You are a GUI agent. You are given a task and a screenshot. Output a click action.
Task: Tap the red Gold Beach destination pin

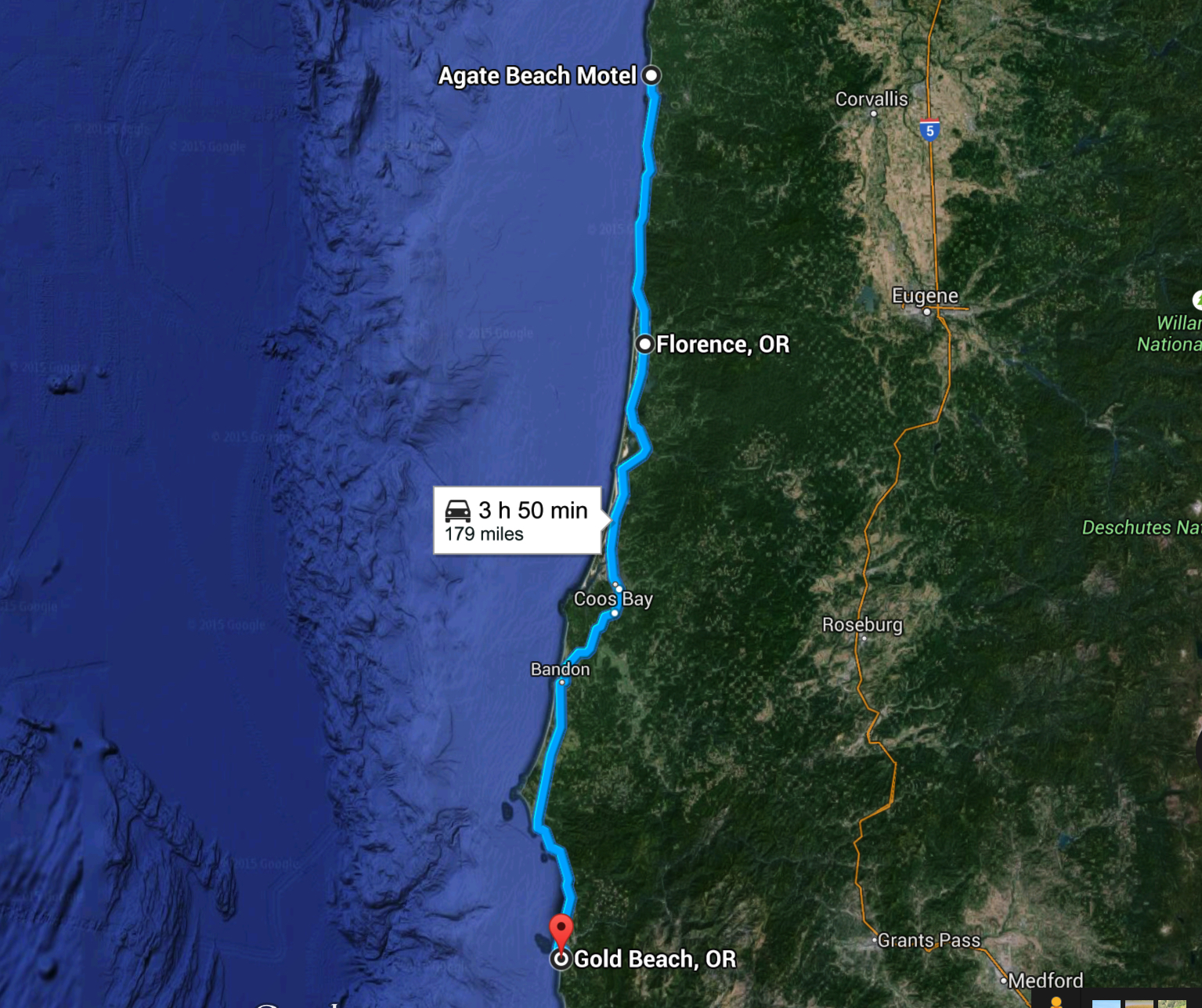coord(561,930)
